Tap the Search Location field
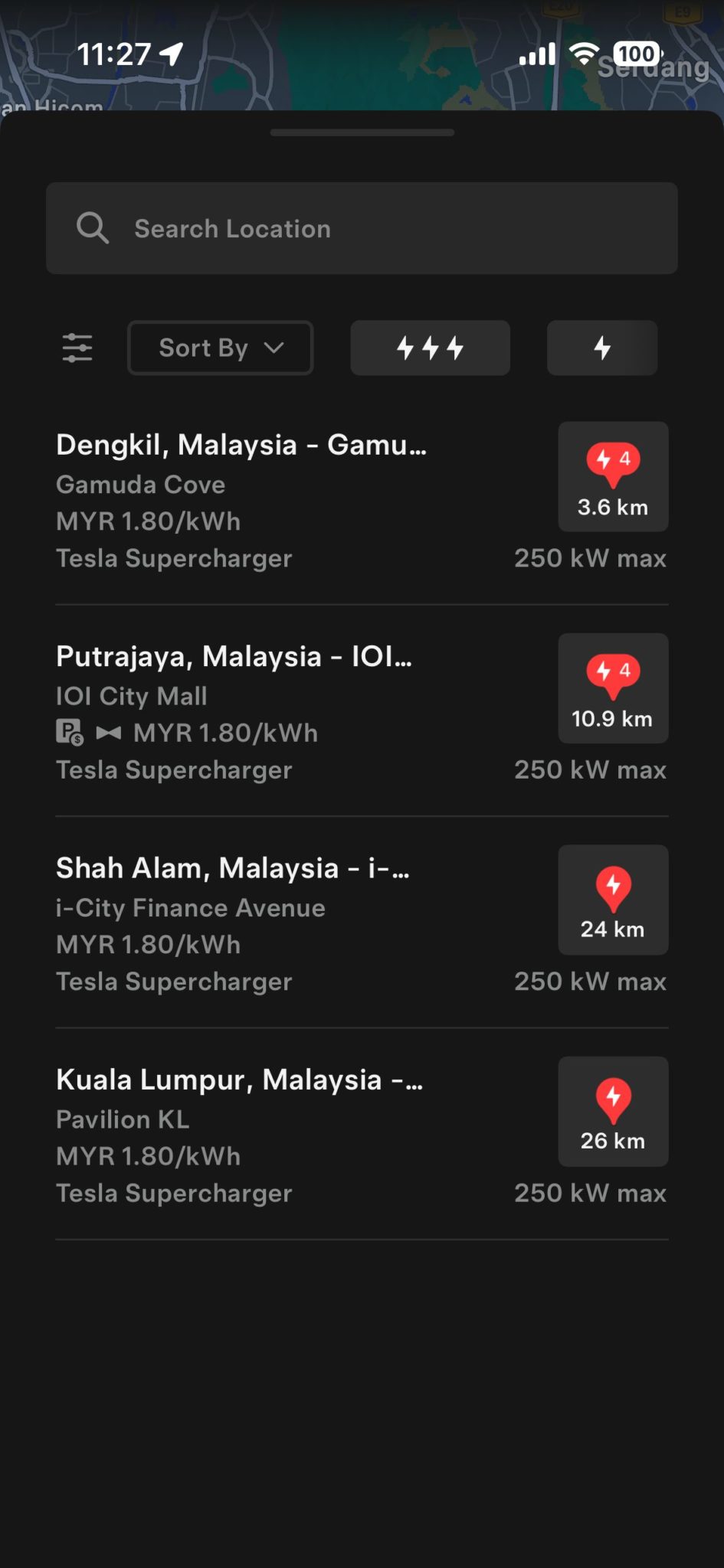This screenshot has width=724, height=1568. (x=362, y=228)
